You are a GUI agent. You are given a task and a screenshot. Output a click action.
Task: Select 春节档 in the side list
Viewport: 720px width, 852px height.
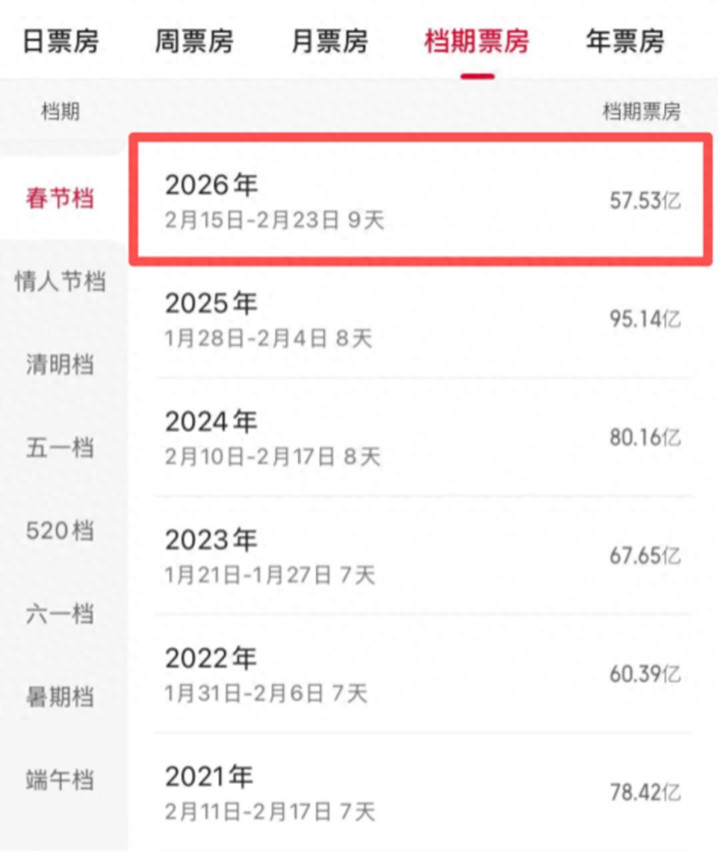(60, 198)
